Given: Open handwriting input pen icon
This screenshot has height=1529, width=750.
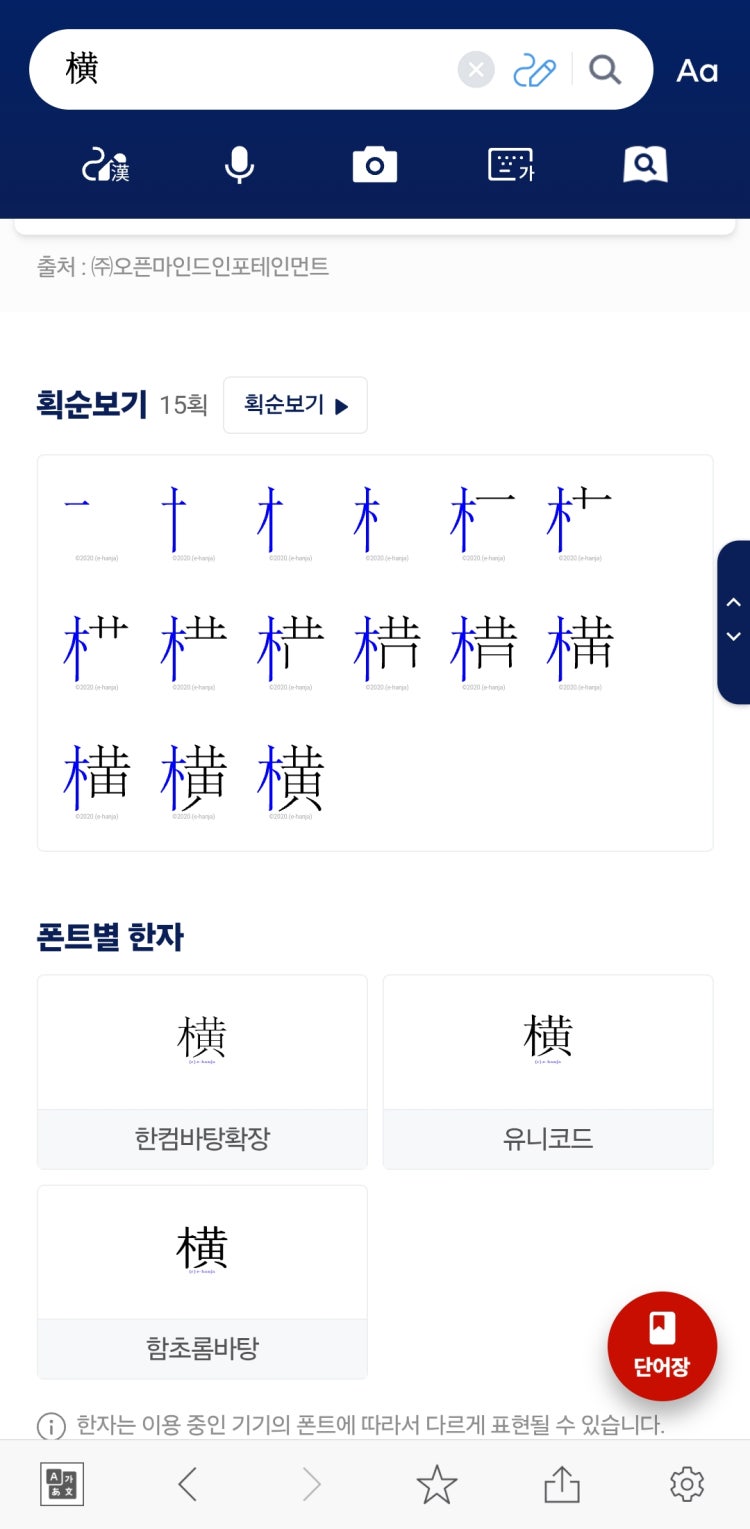Looking at the screenshot, I should tap(534, 70).
